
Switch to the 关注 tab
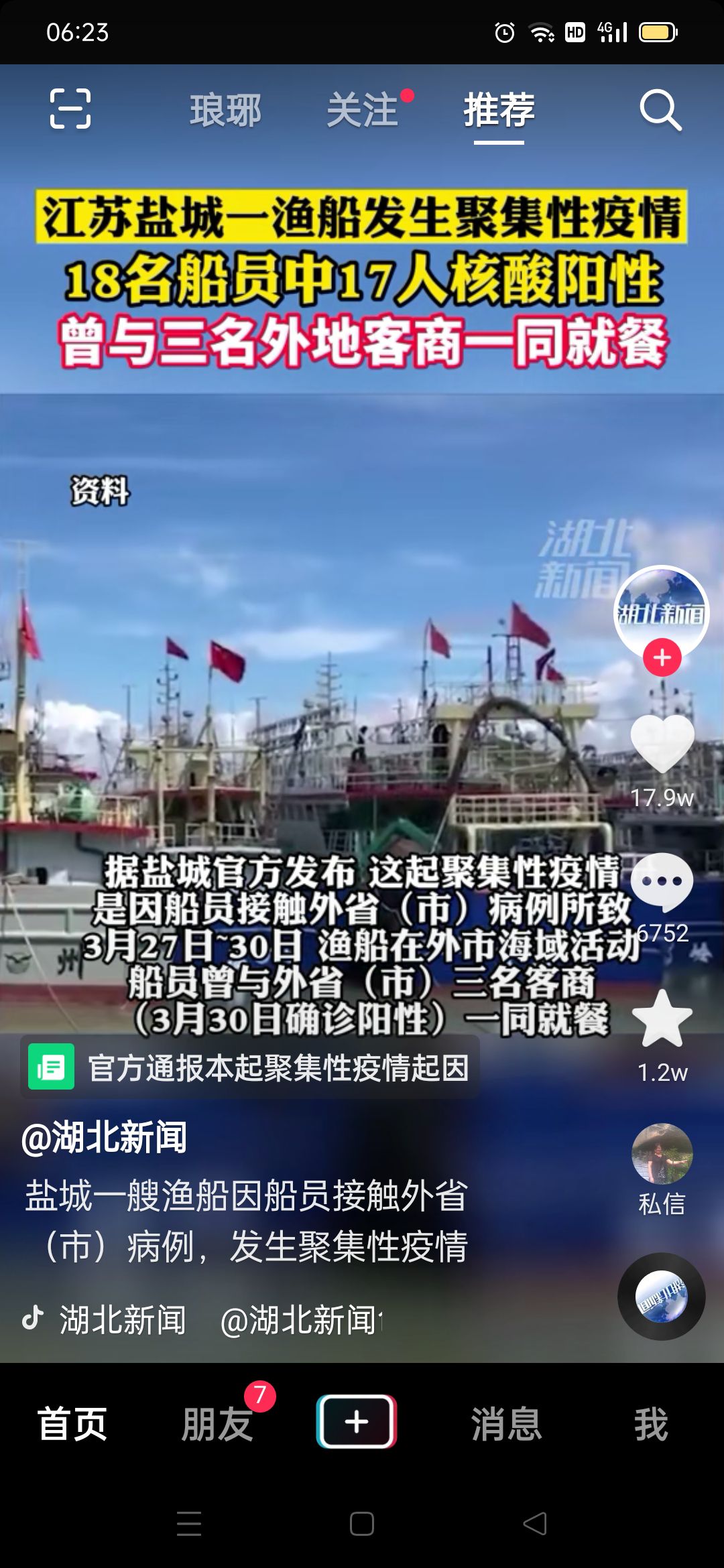363,110
